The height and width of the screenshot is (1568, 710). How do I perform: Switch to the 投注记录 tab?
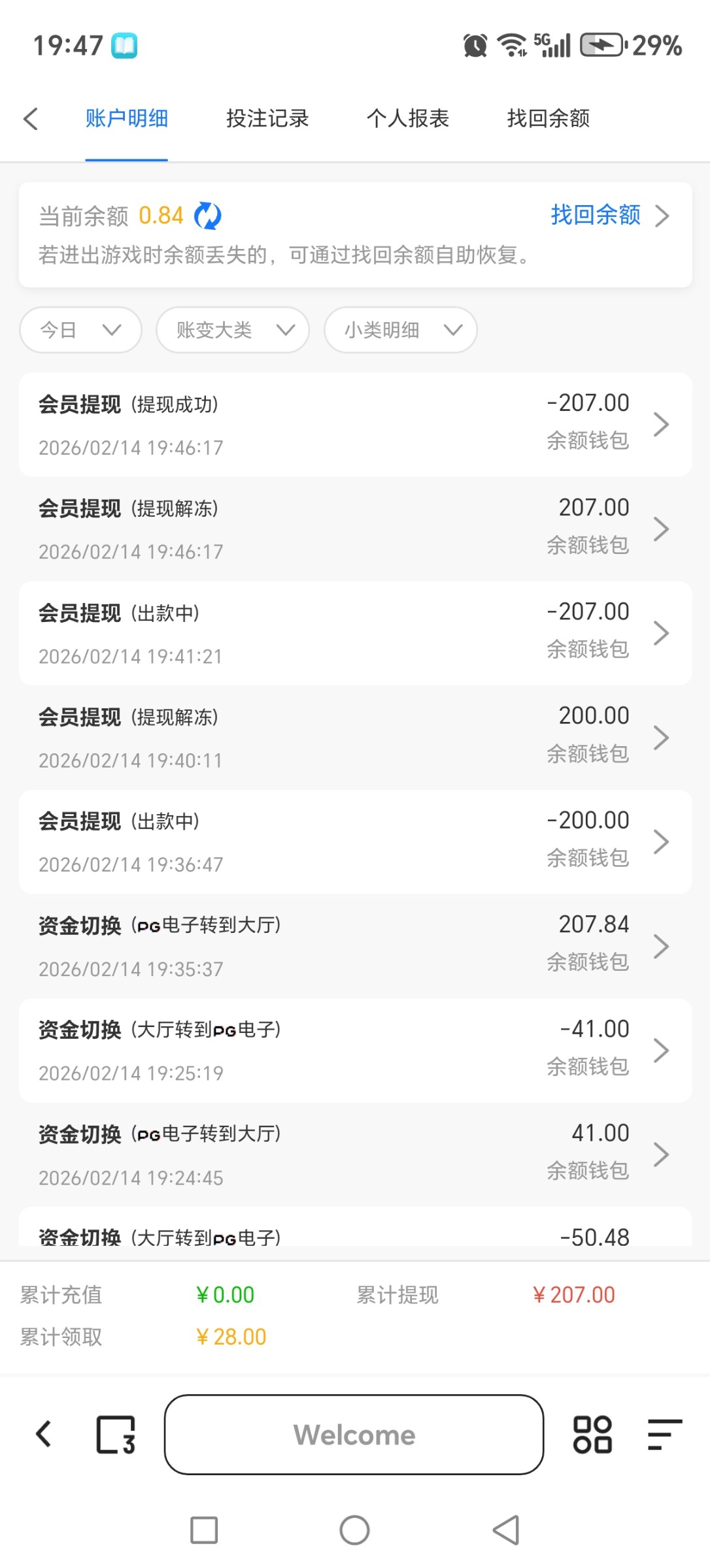[x=267, y=119]
